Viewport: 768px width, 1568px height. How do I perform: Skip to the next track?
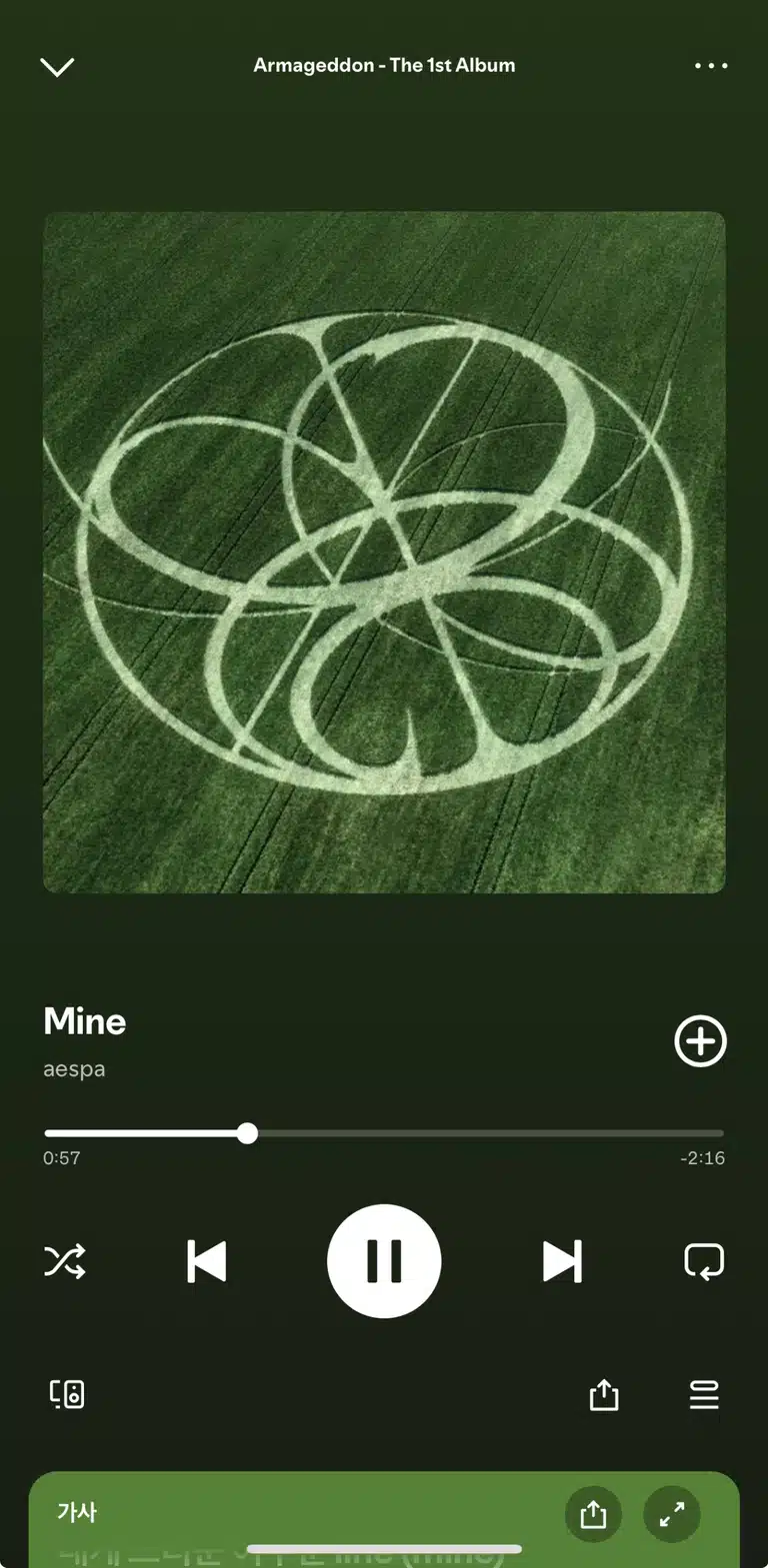point(562,1261)
